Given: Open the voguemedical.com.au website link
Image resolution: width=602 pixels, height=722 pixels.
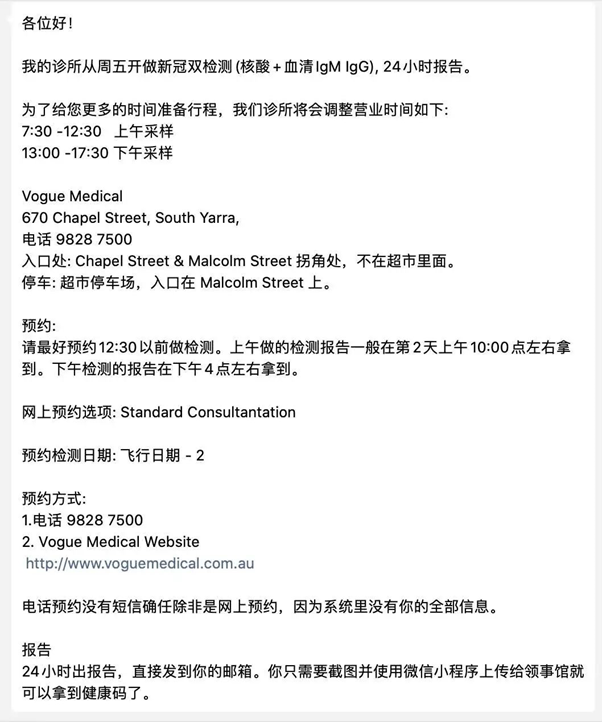Looking at the screenshot, I should 140,563.
